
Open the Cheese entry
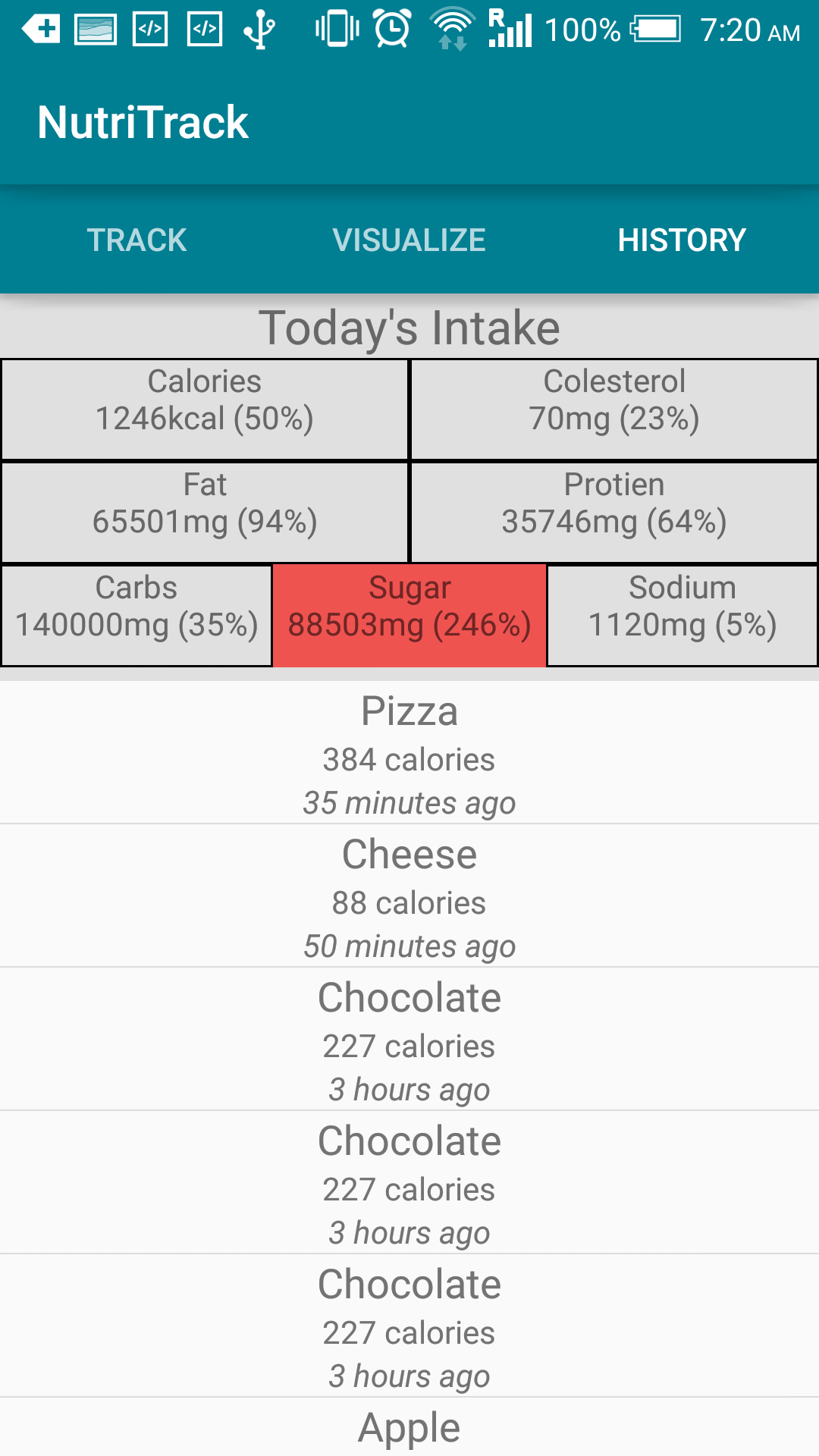coord(409,896)
